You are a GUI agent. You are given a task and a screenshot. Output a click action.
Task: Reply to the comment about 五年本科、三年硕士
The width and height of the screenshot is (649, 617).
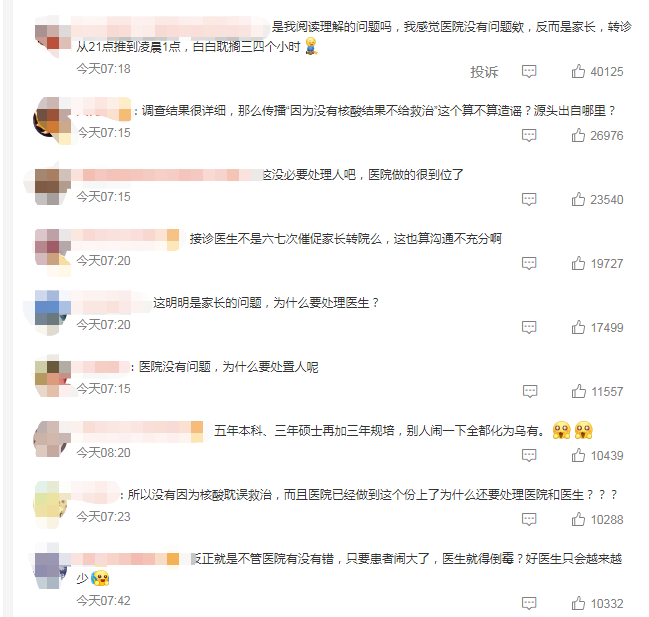click(529, 456)
